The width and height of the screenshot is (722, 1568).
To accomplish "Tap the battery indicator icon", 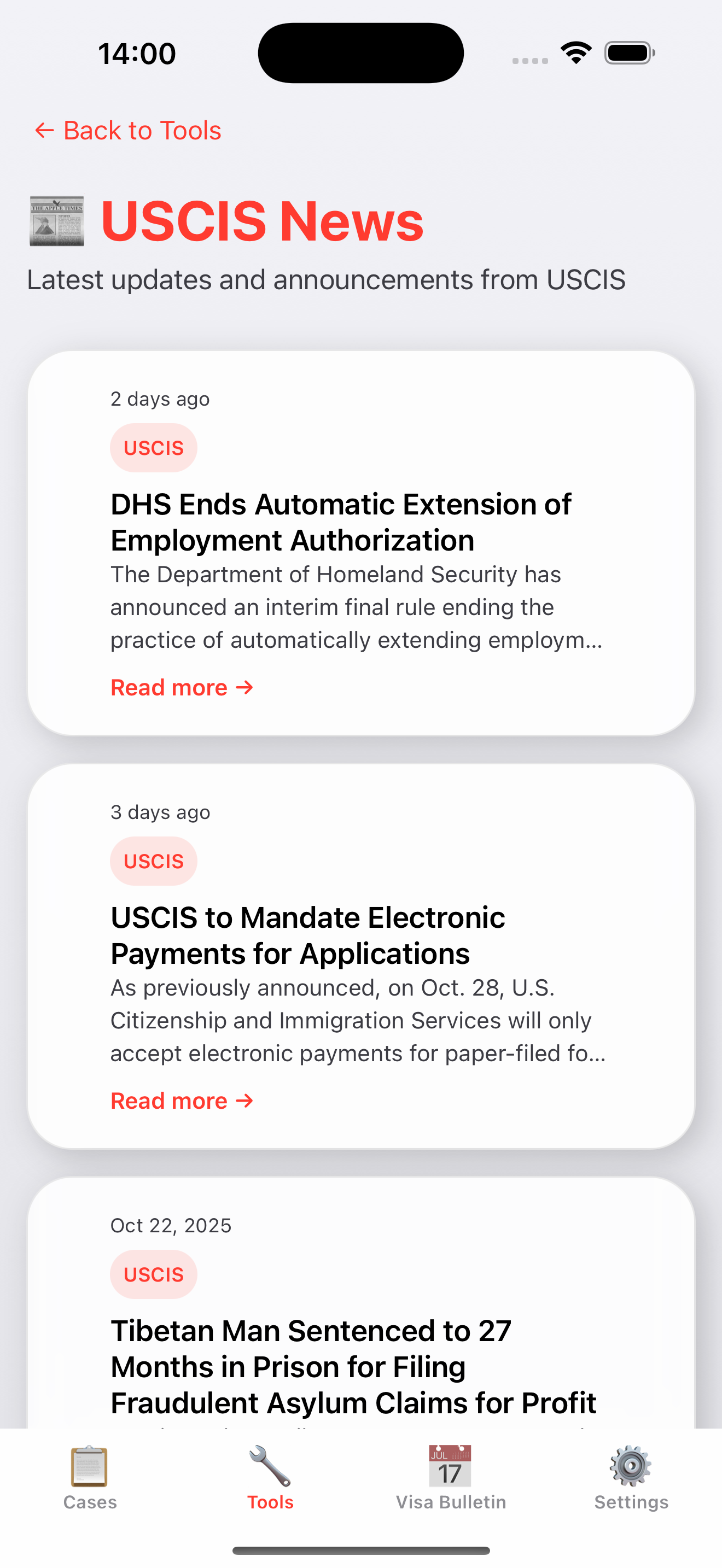I will pos(630,52).
